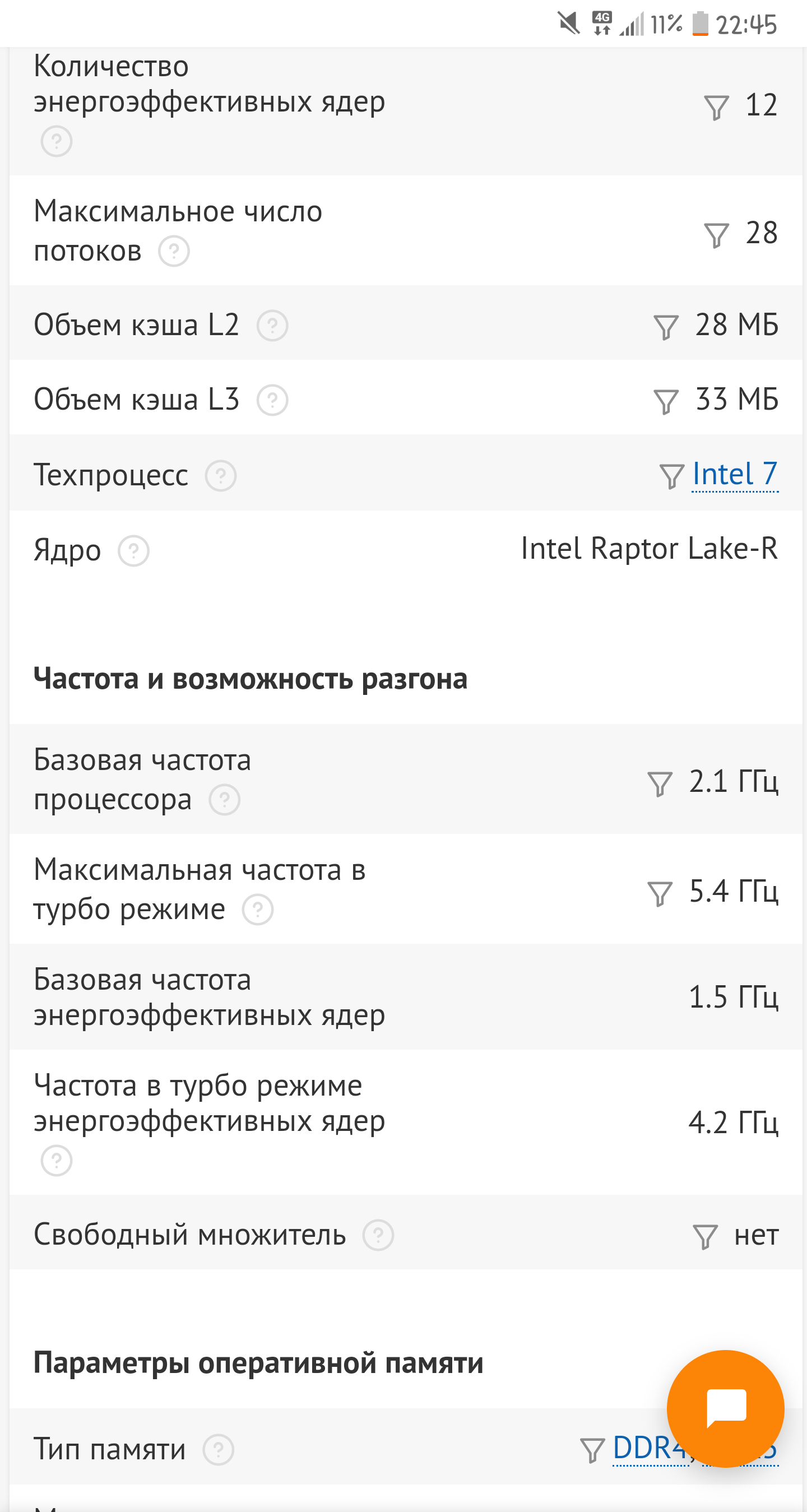The image size is (807, 1512).
Task: Show help for Максимальная частота в турбо режиме
Action: click(x=258, y=910)
